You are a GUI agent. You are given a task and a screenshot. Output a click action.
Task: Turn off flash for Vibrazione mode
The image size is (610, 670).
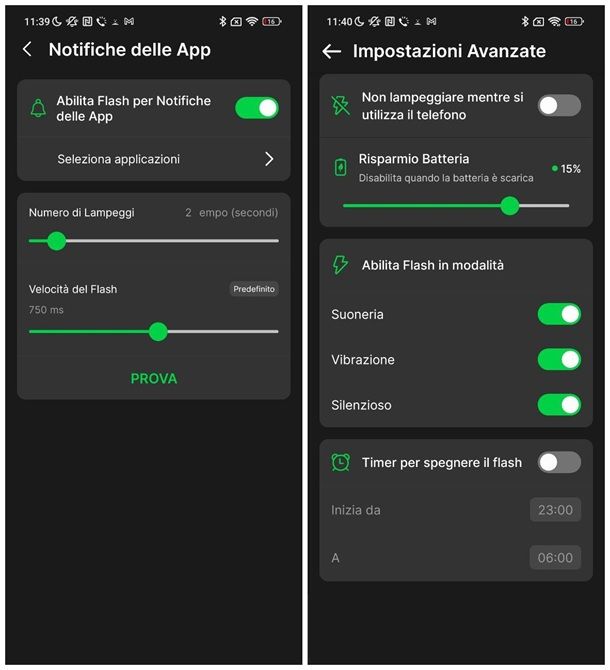(559, 359)
